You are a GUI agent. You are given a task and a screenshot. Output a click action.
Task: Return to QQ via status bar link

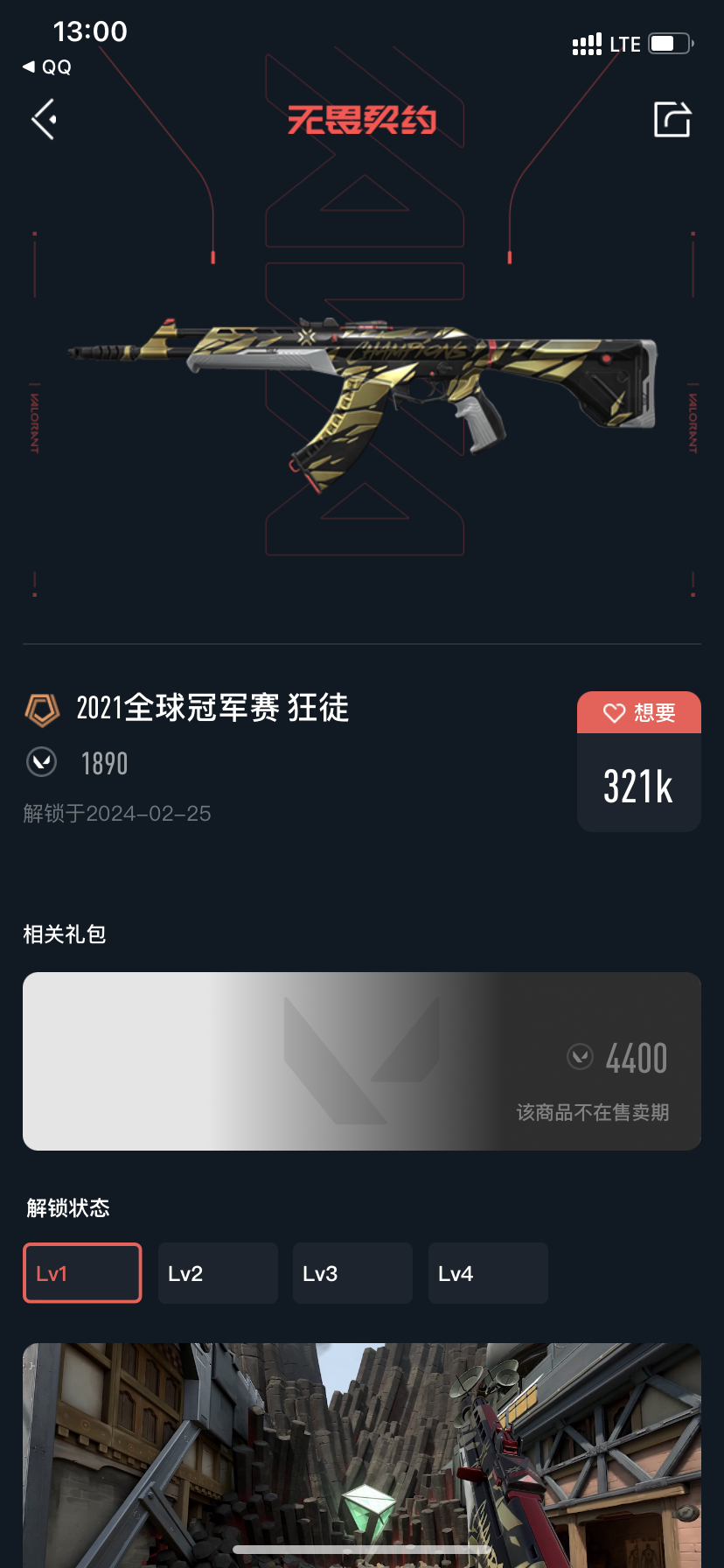pyautogui.click(x=47, y=67)
